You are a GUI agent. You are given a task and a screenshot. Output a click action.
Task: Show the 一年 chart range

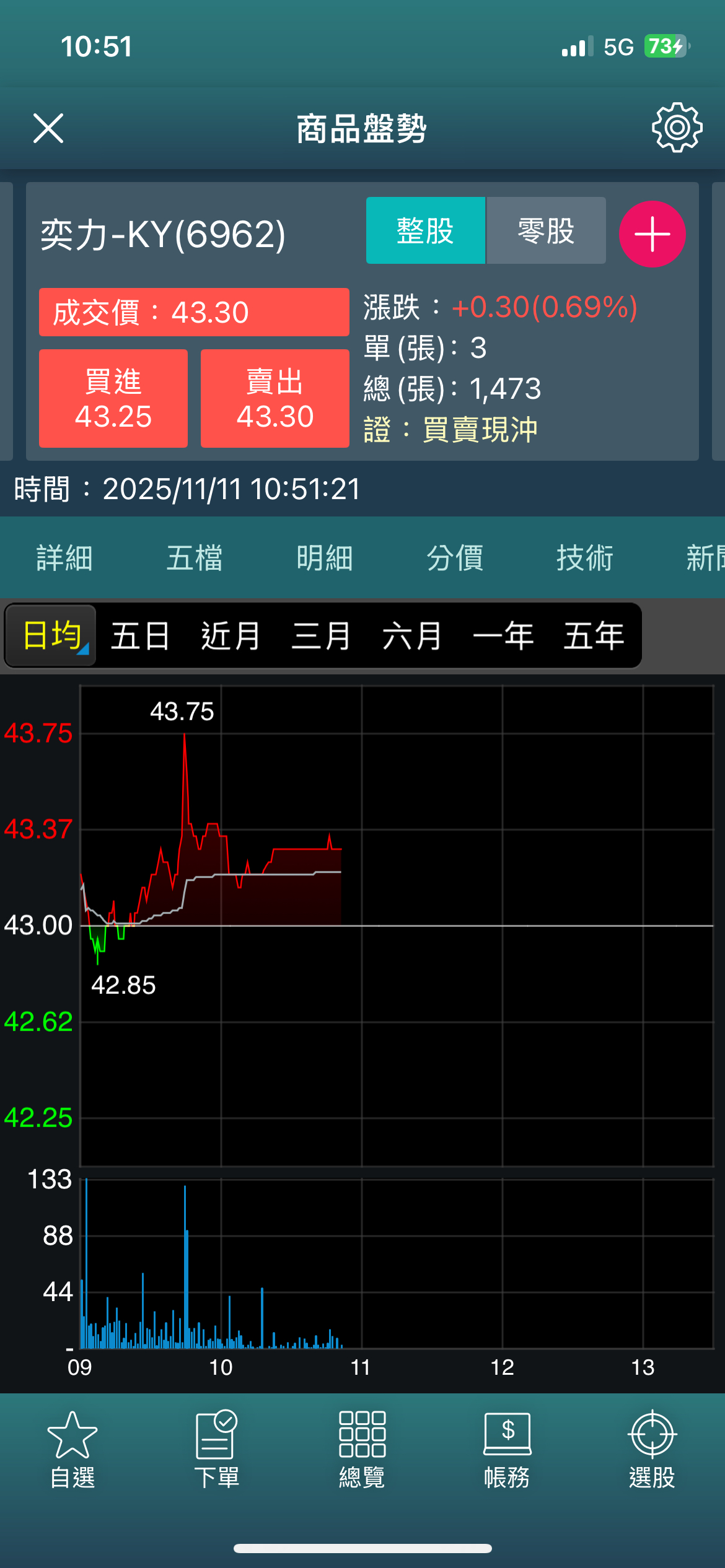coord(503,636)
